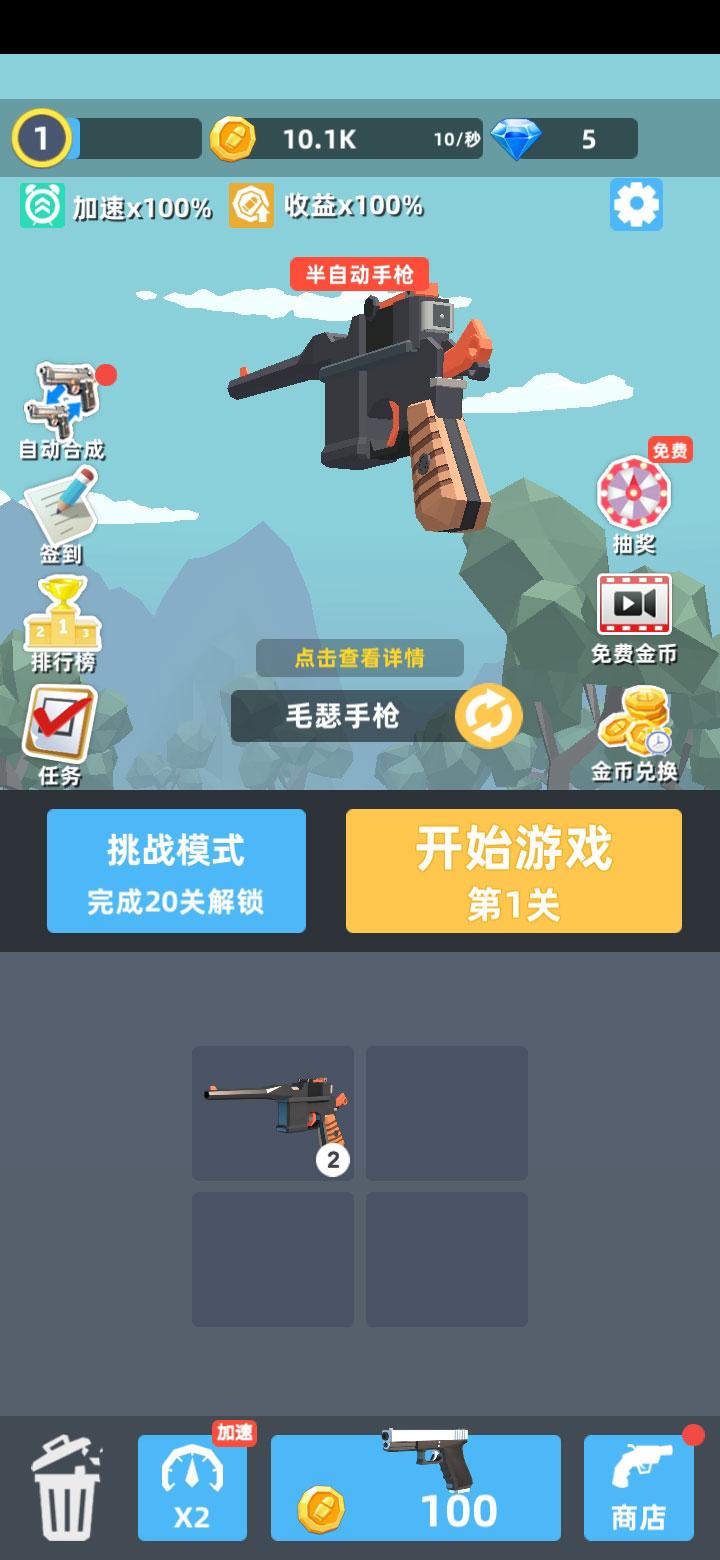Viewport: 720px width, 1560px height.
Task: Tap 点击查看详情 to view gun details
Action: point(360,658)
